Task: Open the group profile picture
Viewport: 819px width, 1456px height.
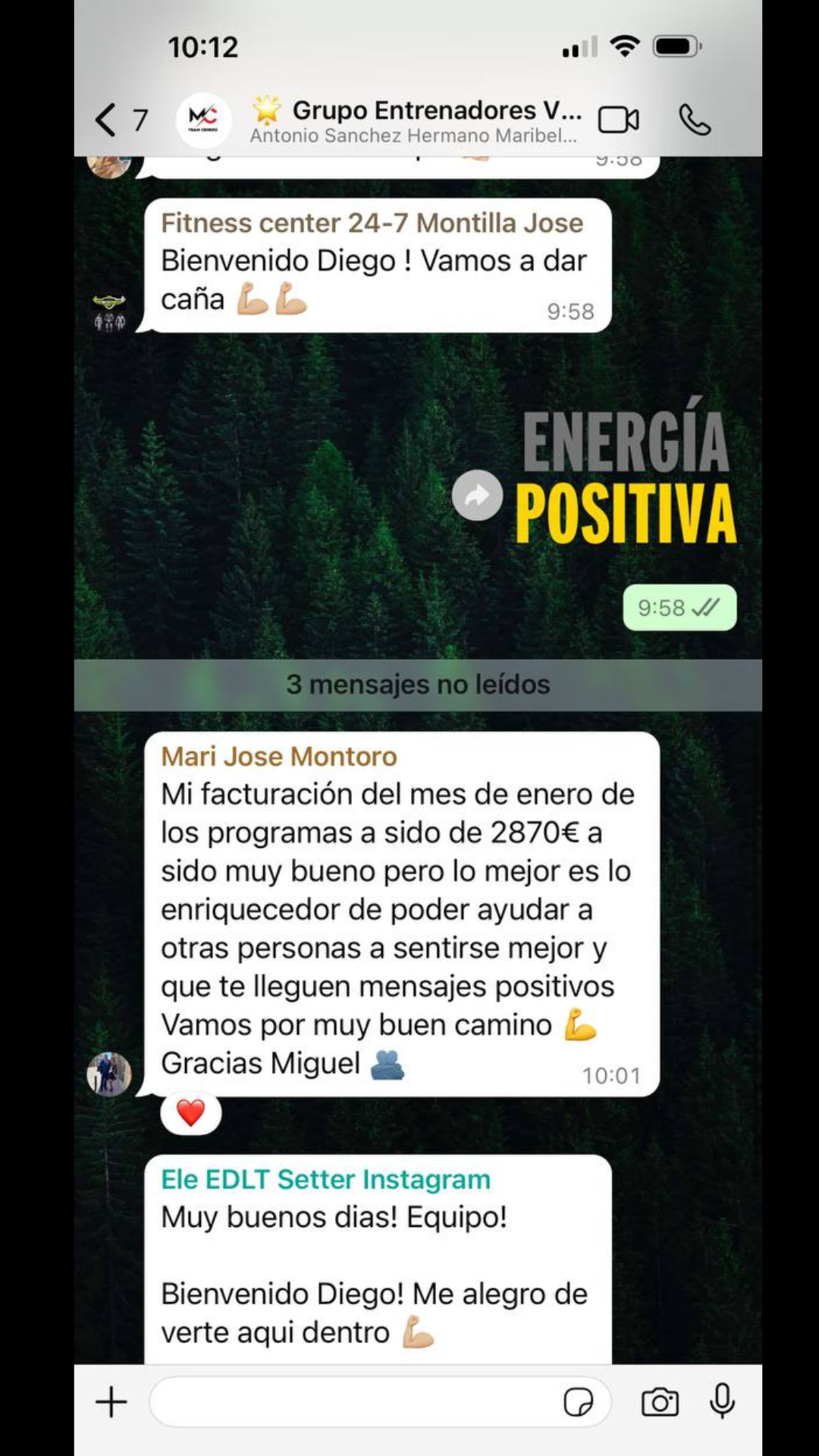Action: pos(203,119)
